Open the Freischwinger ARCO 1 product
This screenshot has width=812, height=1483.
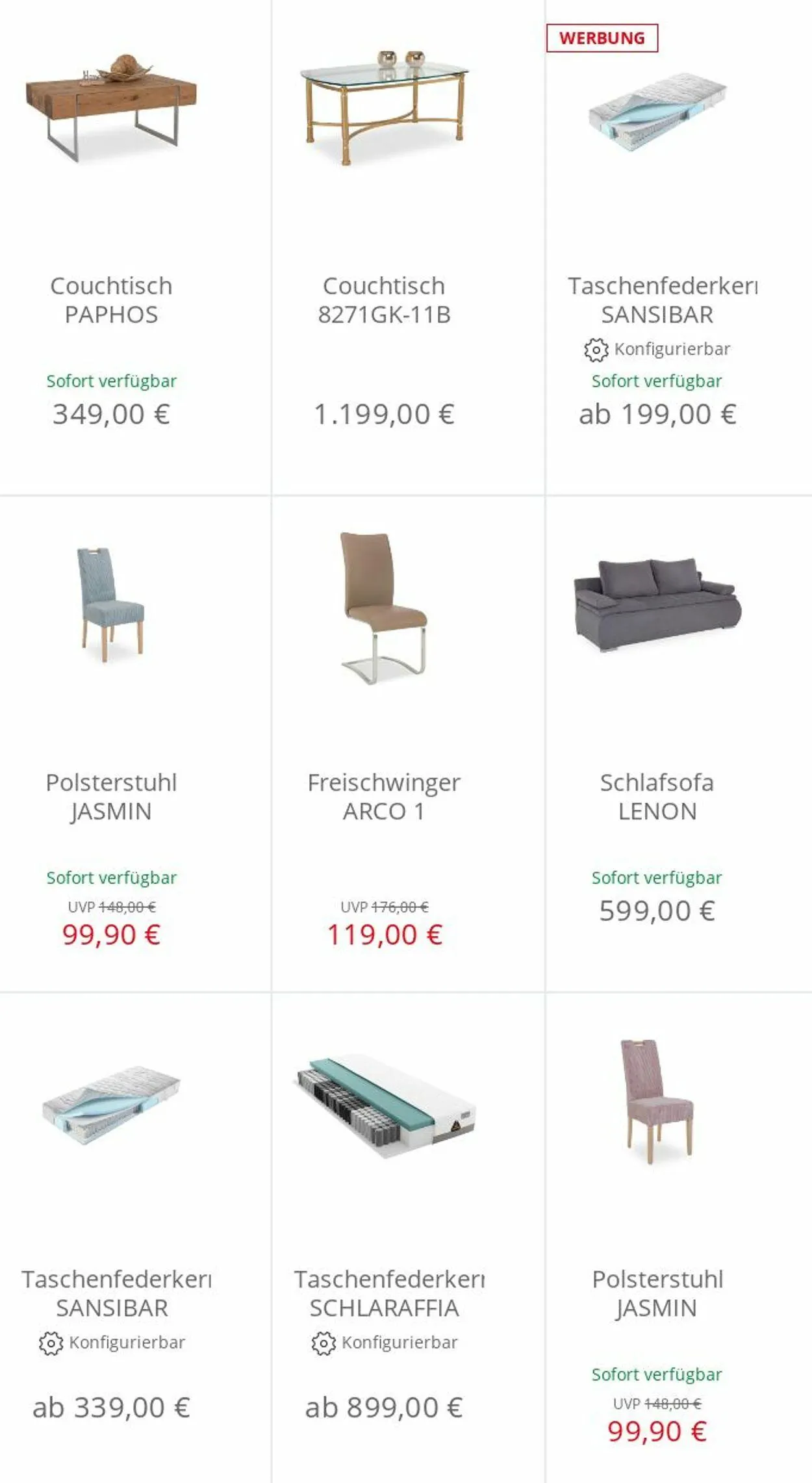coord(408,744)
